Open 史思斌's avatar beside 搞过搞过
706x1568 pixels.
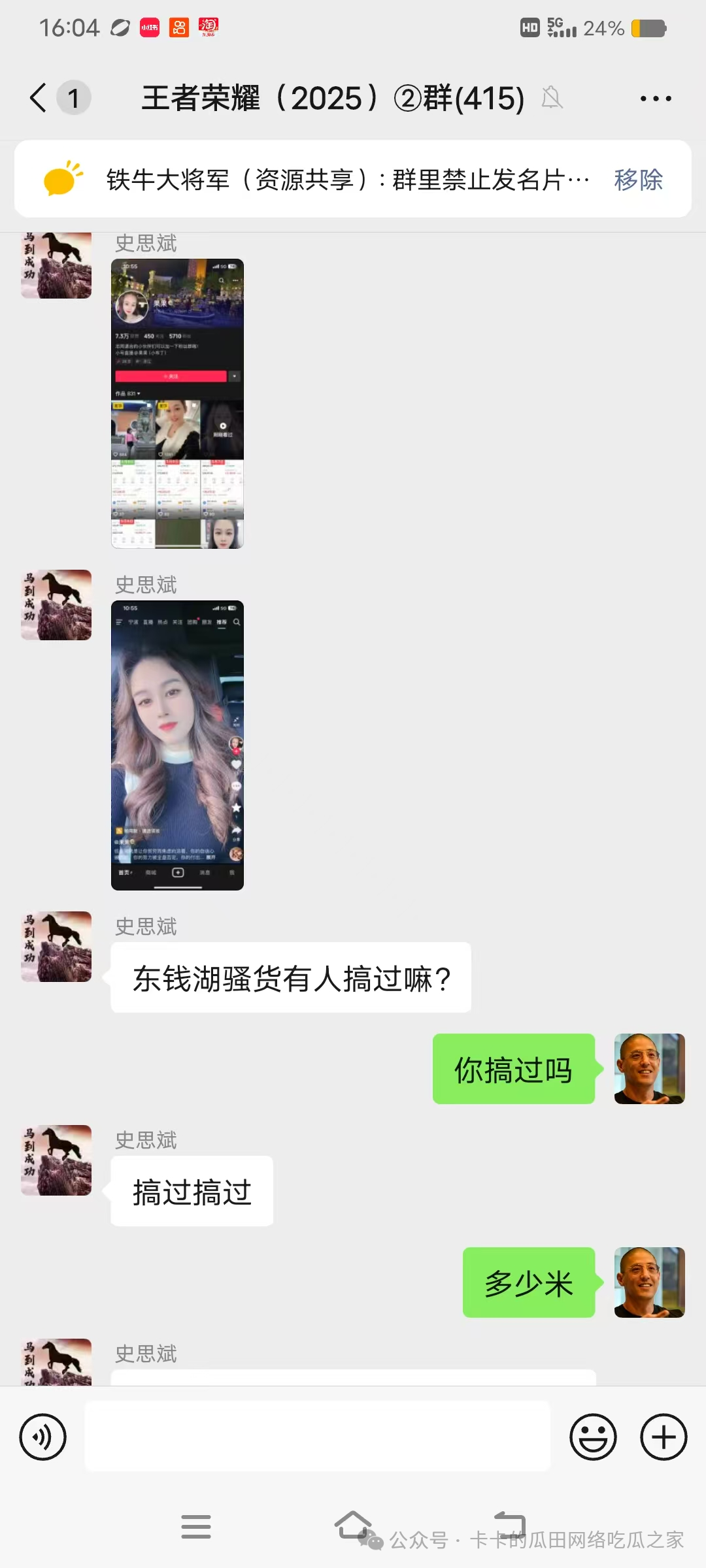56,1160
